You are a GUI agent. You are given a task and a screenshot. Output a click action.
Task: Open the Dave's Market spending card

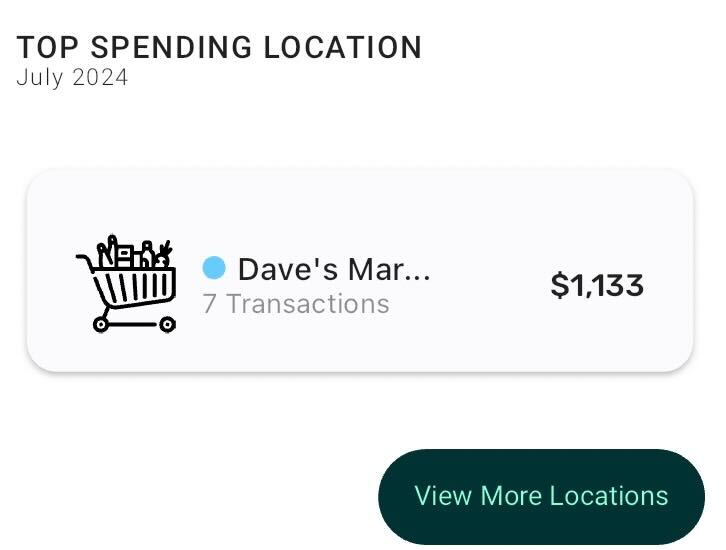pyautogui.click(x=360, y=271)
